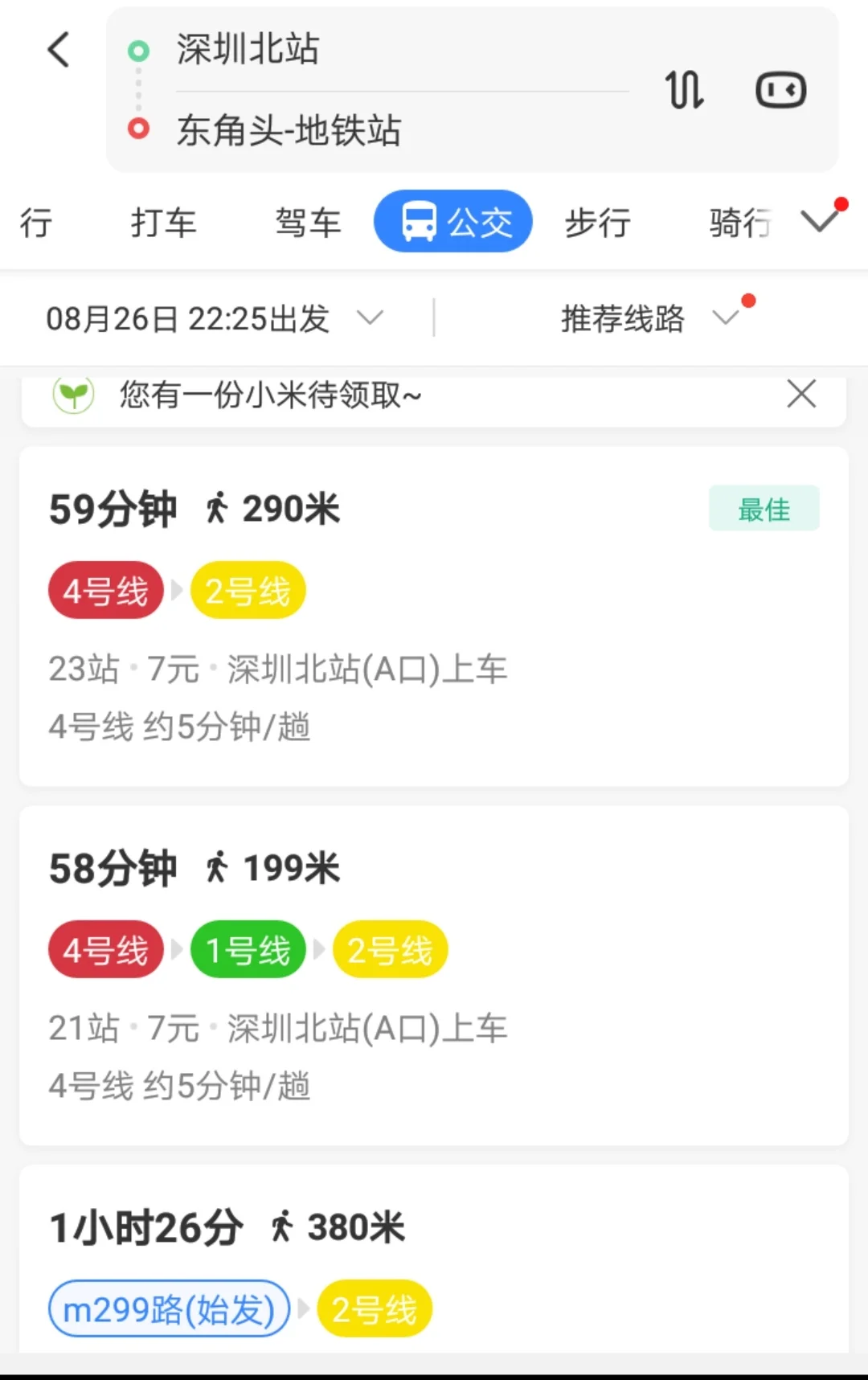The image size is (868, 1380).
Task: Select the bus icon on 公交 tab
Action: (420, 222)
